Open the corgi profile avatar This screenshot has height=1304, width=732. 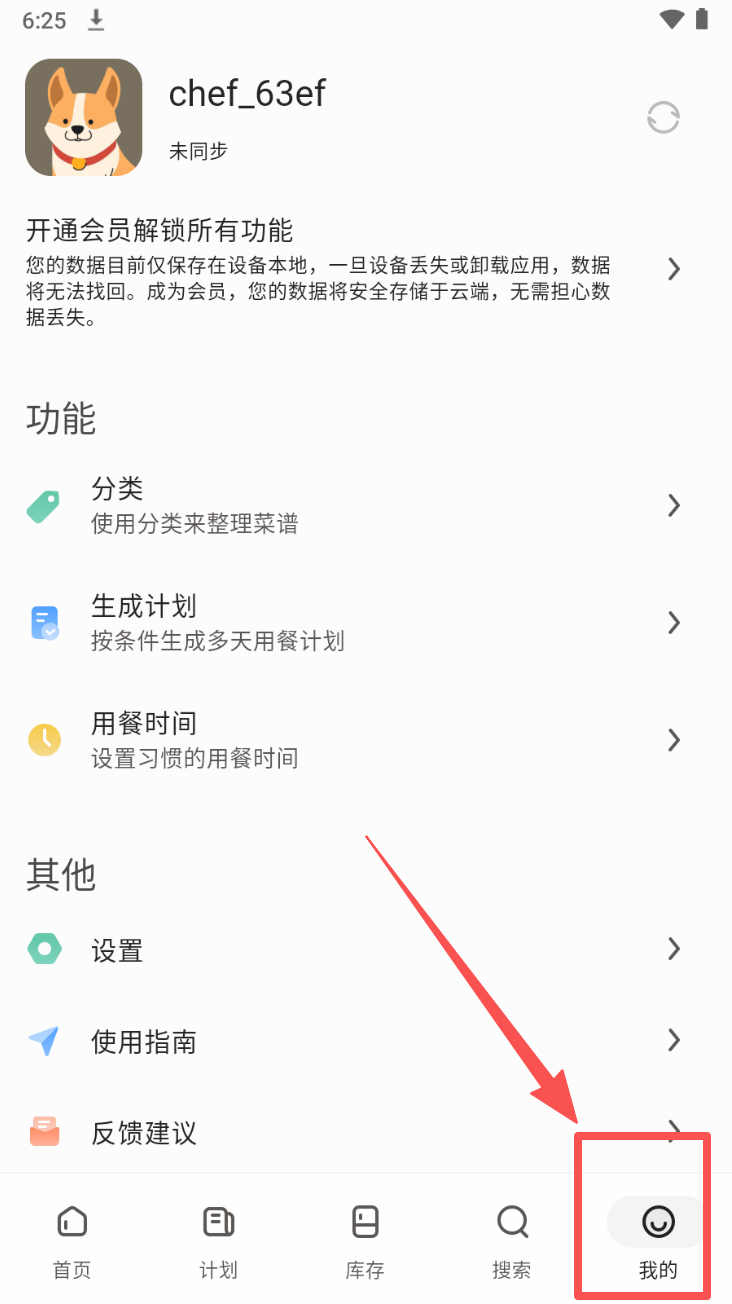[x=84, y=118]
